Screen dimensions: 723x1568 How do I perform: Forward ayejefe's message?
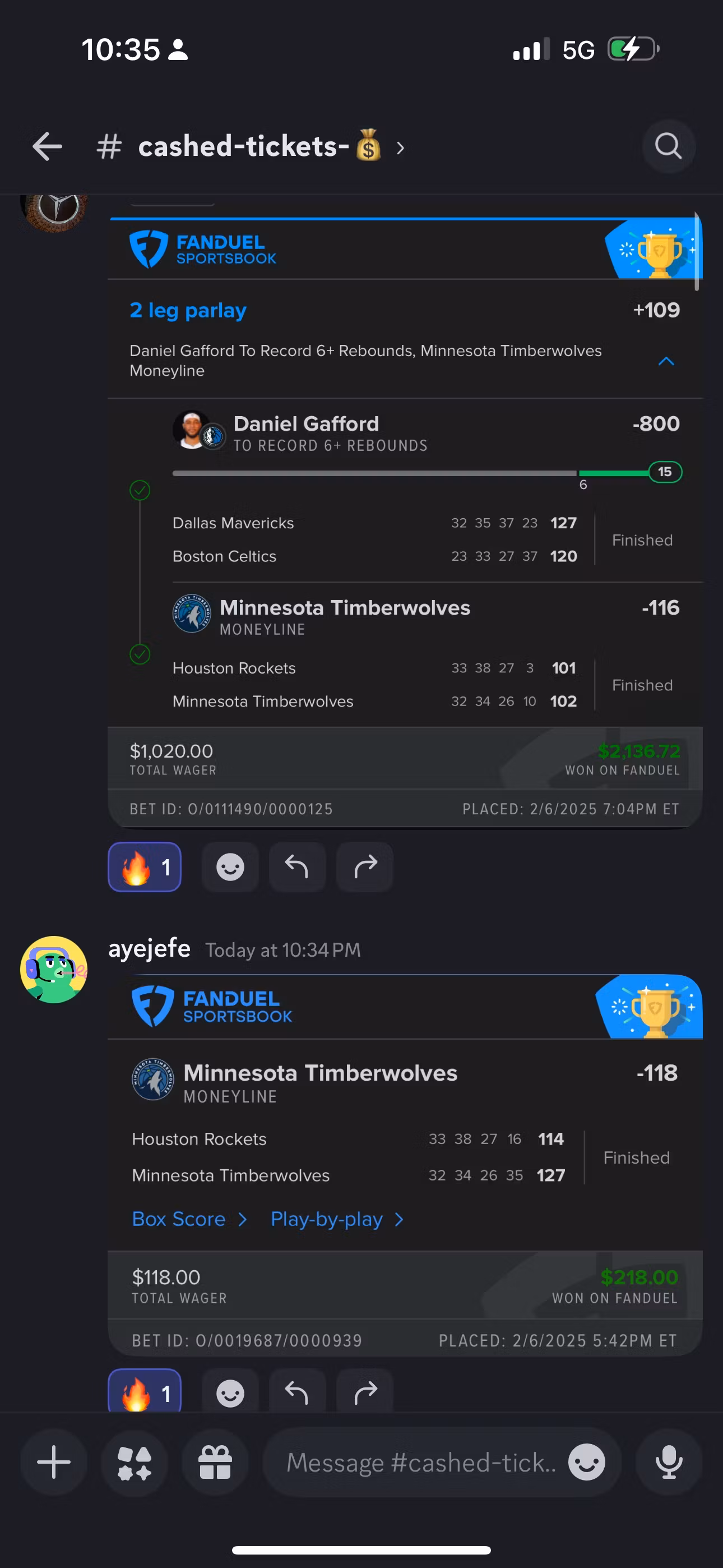point(365,1392)
